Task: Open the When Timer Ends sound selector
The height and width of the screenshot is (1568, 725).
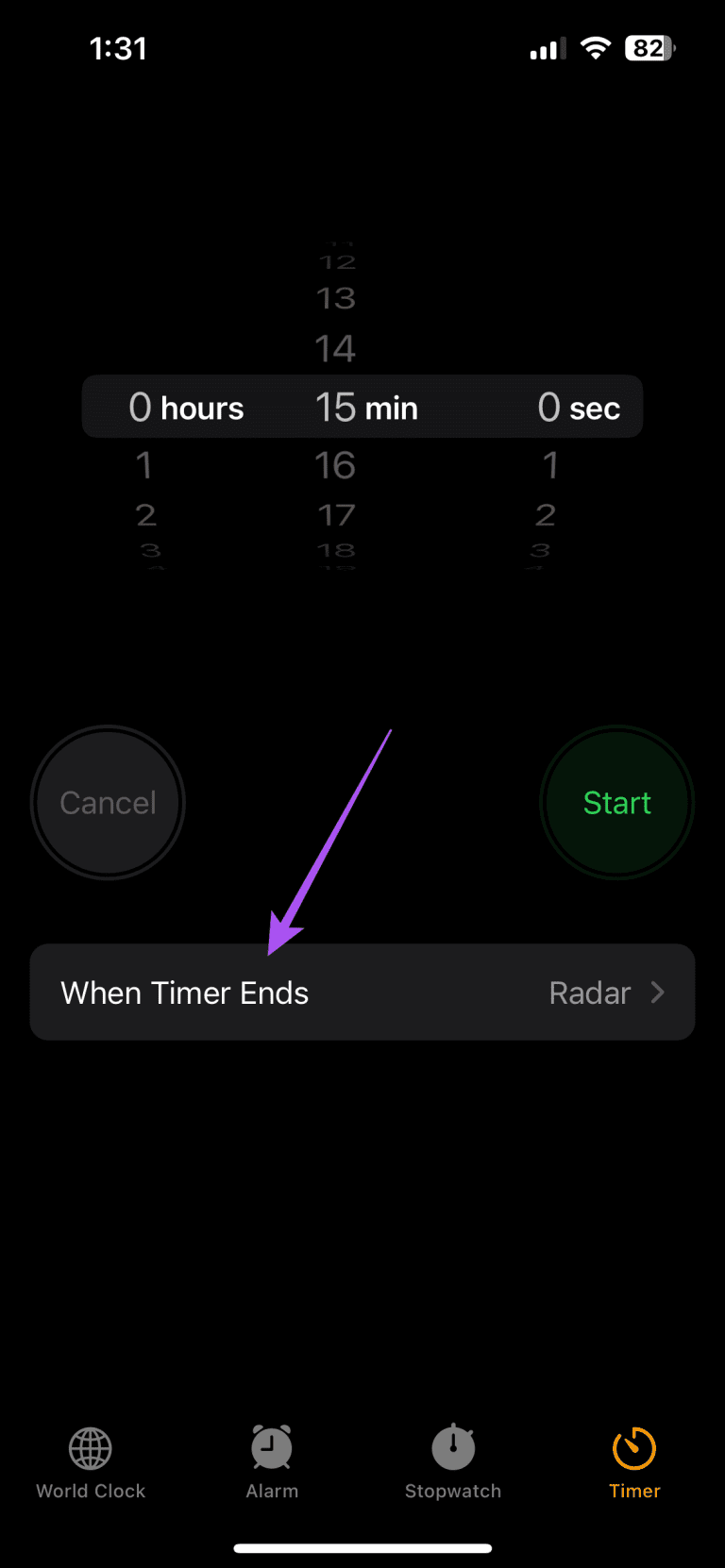Action: (362, 992)
